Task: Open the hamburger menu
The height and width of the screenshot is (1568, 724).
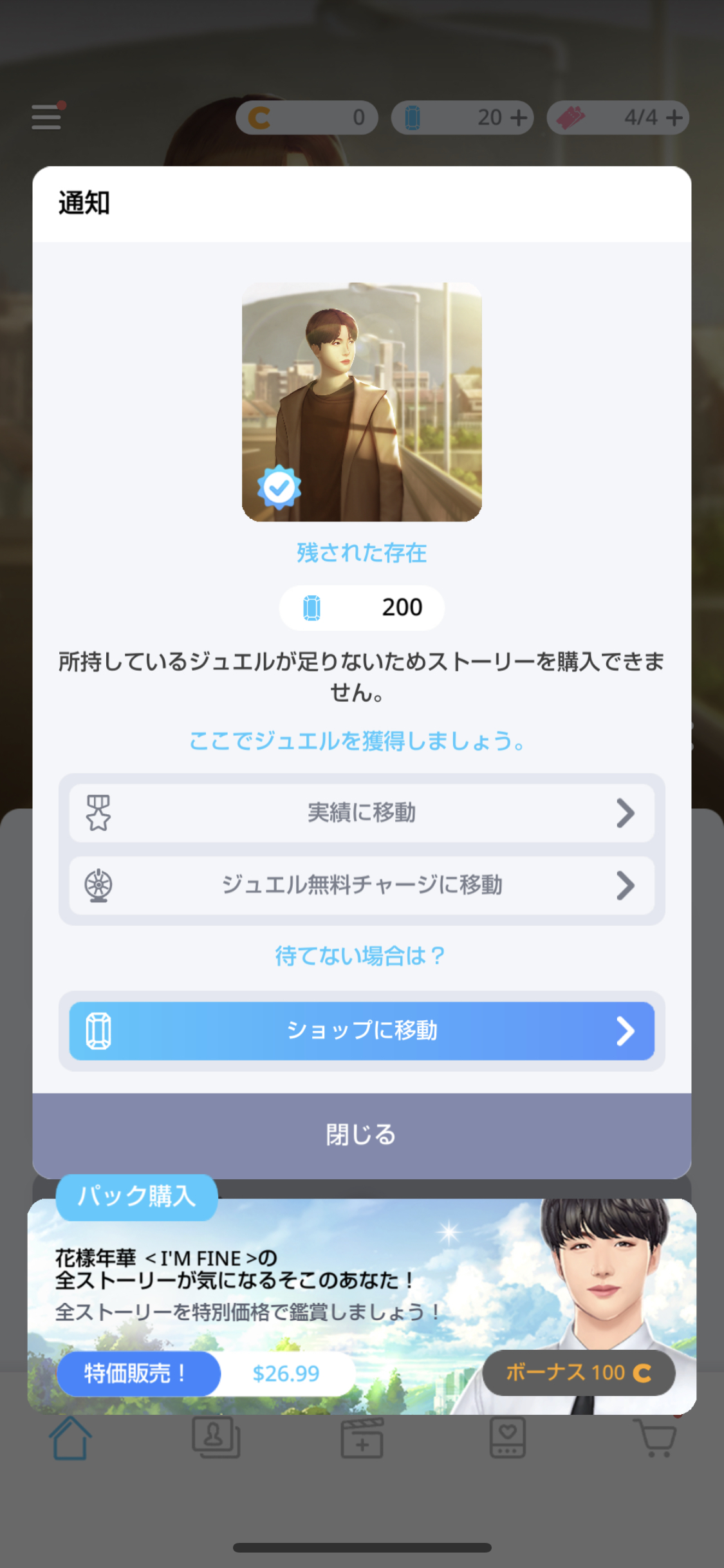Action: [x=47, y=117]
